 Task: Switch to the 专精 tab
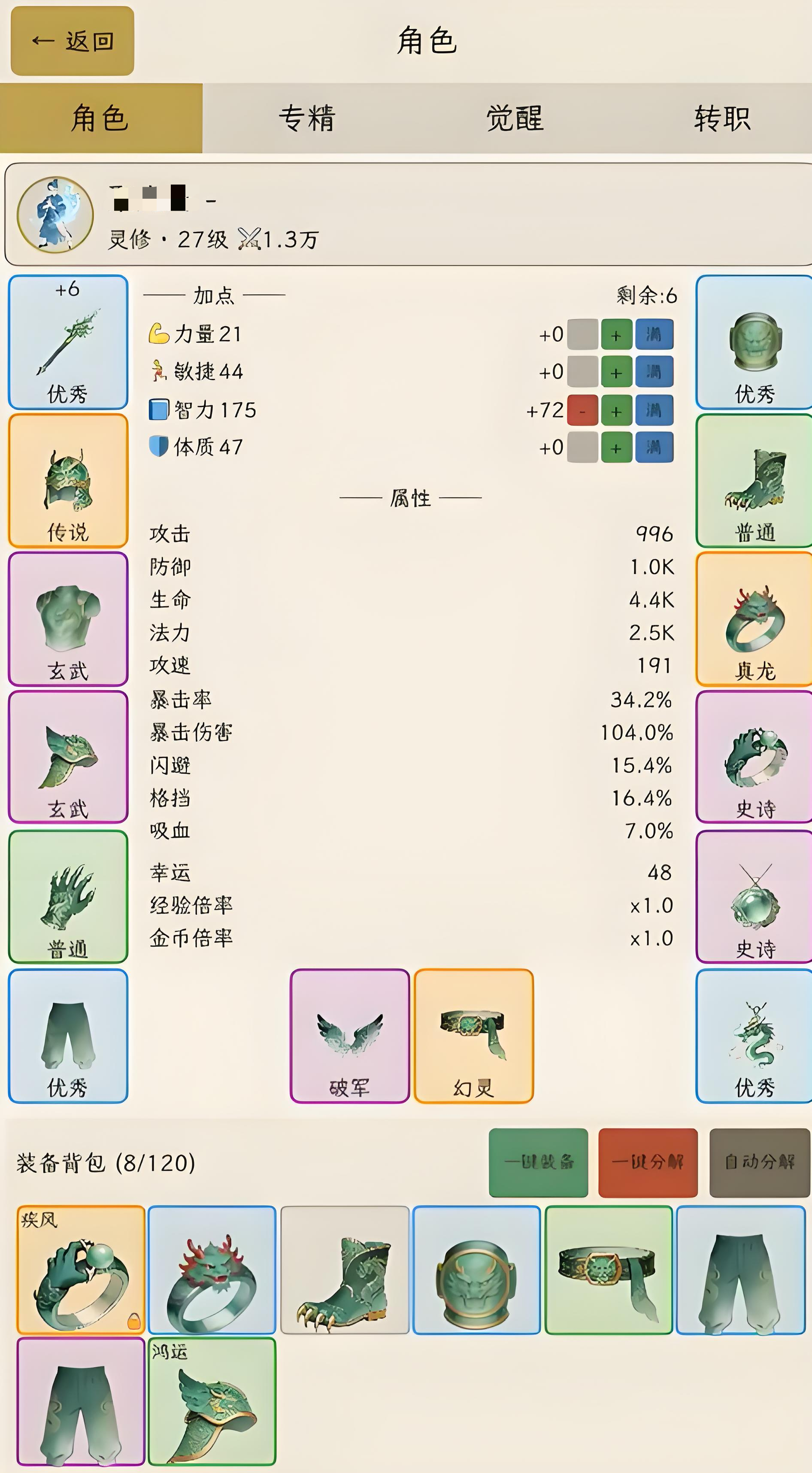[x=306, y=118]
